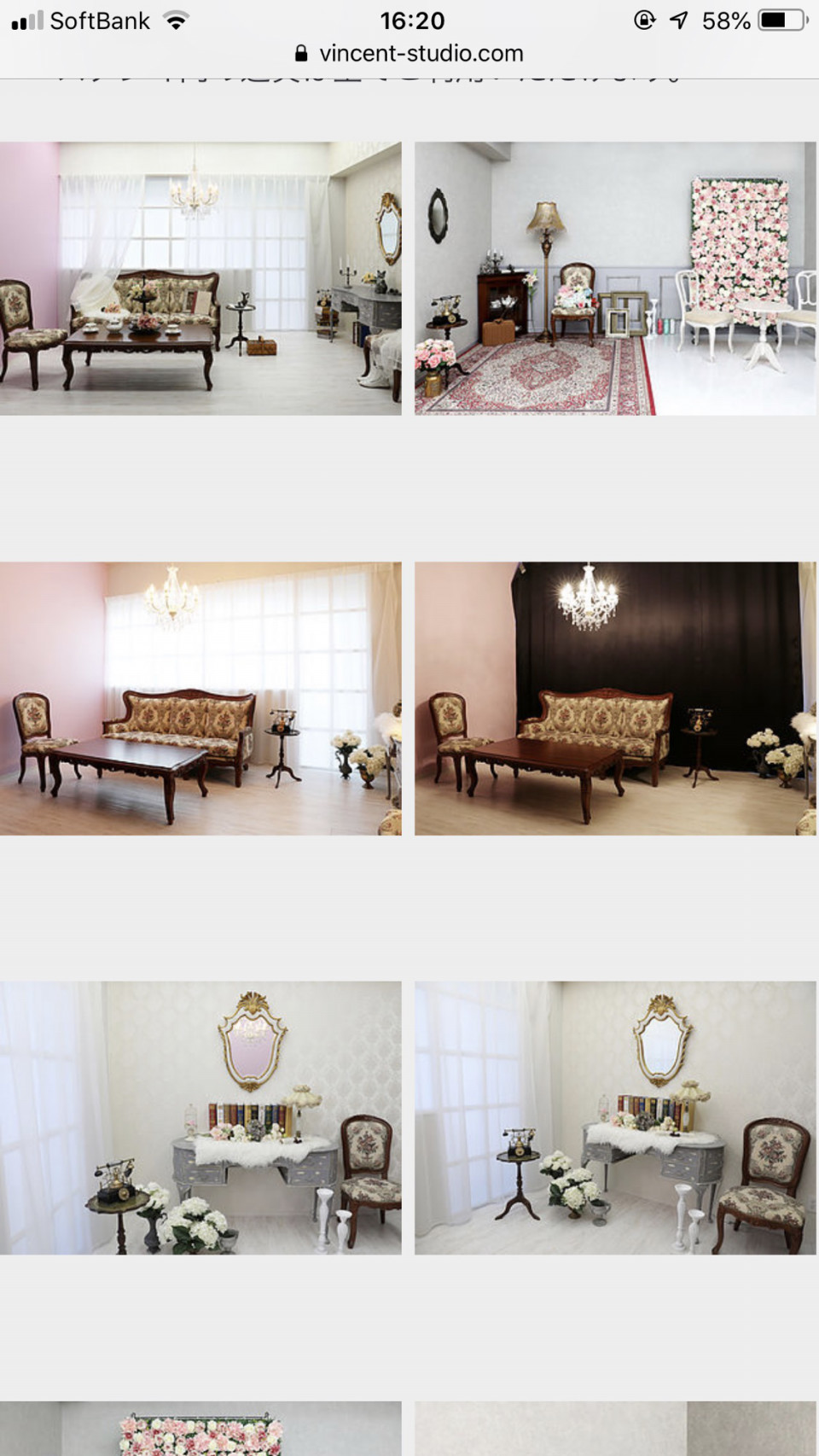Open photo of sofa with black curtain

coord(615,698)
